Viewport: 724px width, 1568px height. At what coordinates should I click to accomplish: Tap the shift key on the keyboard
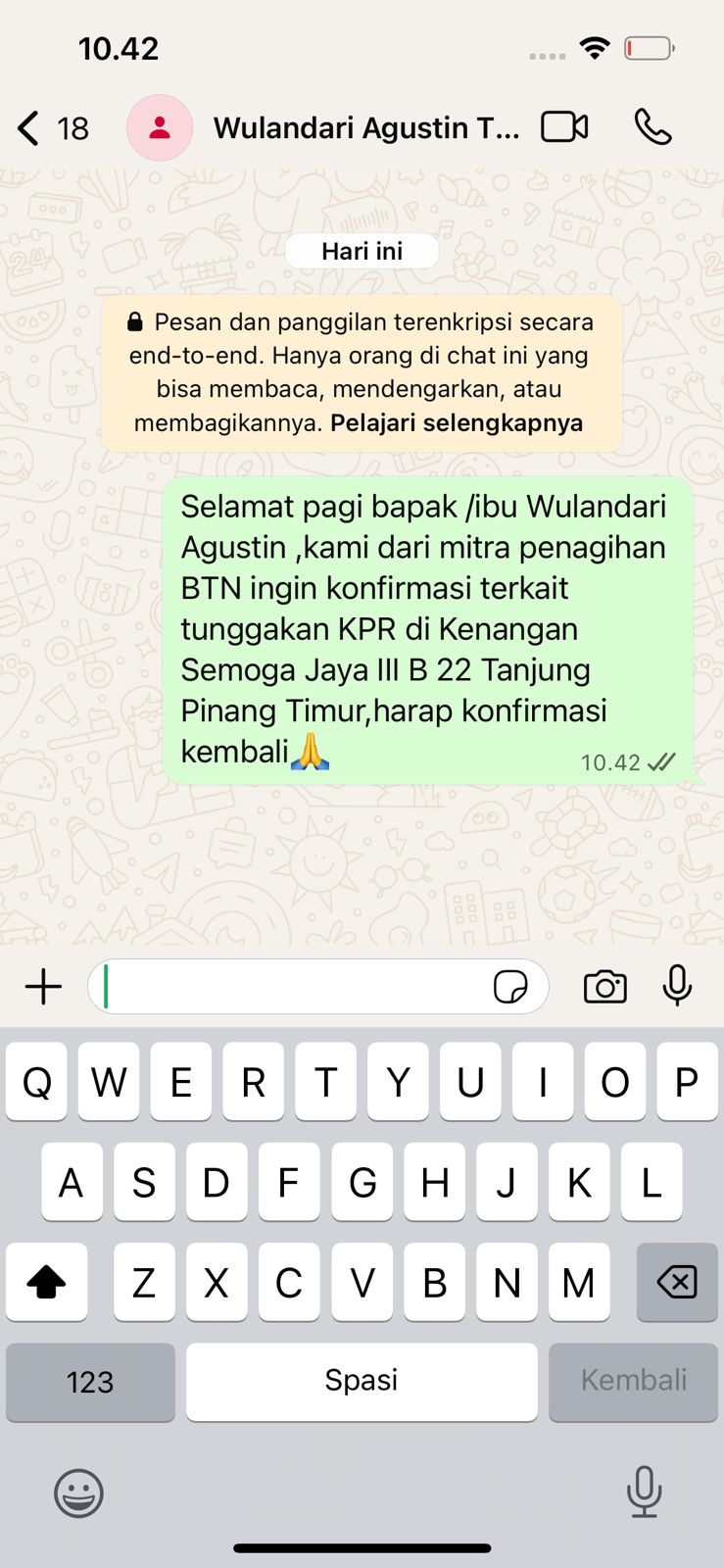pos(46,1282)
